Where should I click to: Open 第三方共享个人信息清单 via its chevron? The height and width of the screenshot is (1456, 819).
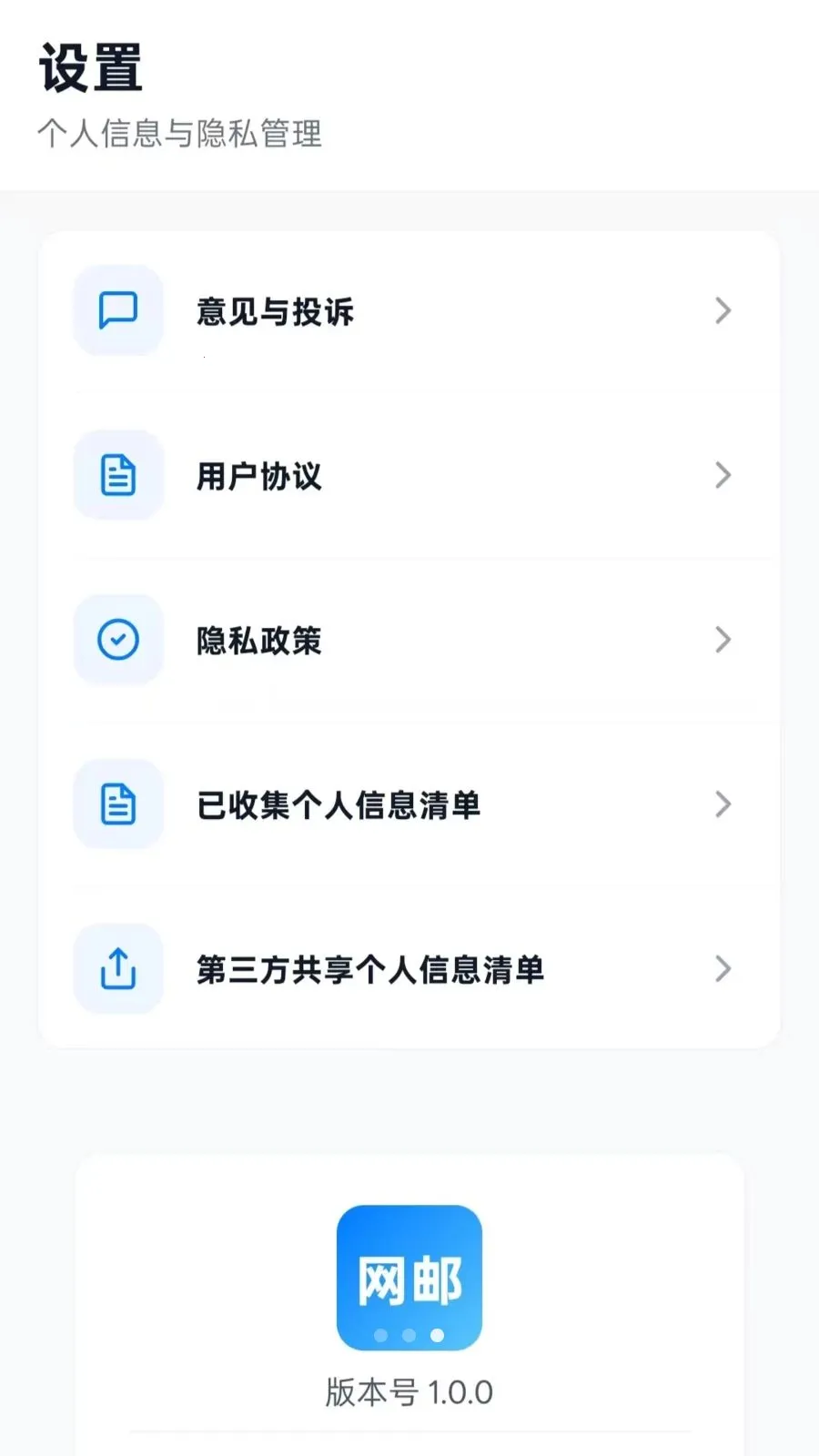tap(723, 968)
